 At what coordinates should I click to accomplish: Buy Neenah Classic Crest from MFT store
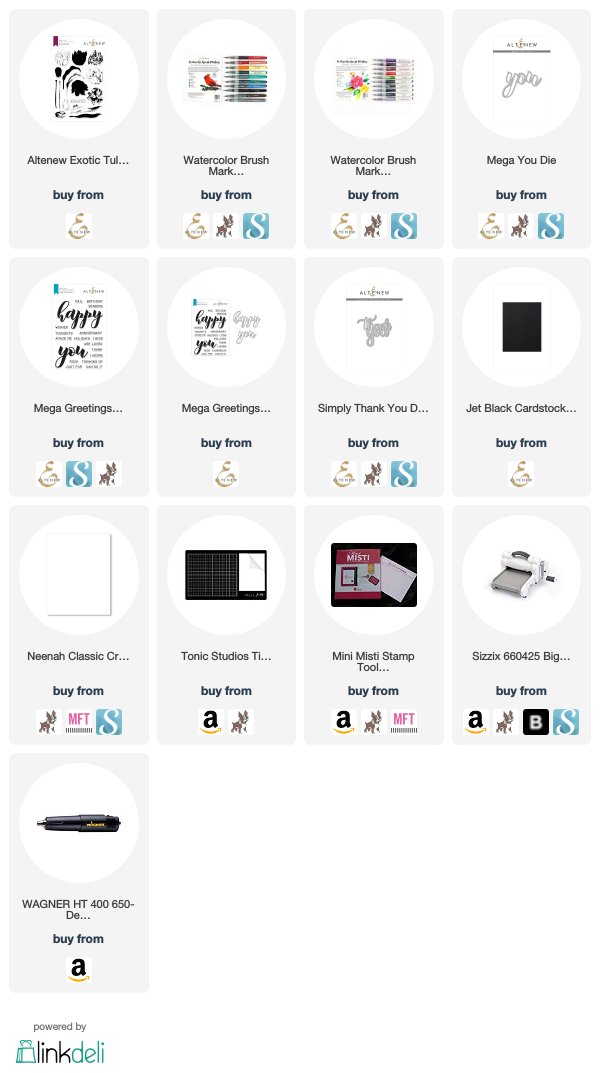point(79,721)
